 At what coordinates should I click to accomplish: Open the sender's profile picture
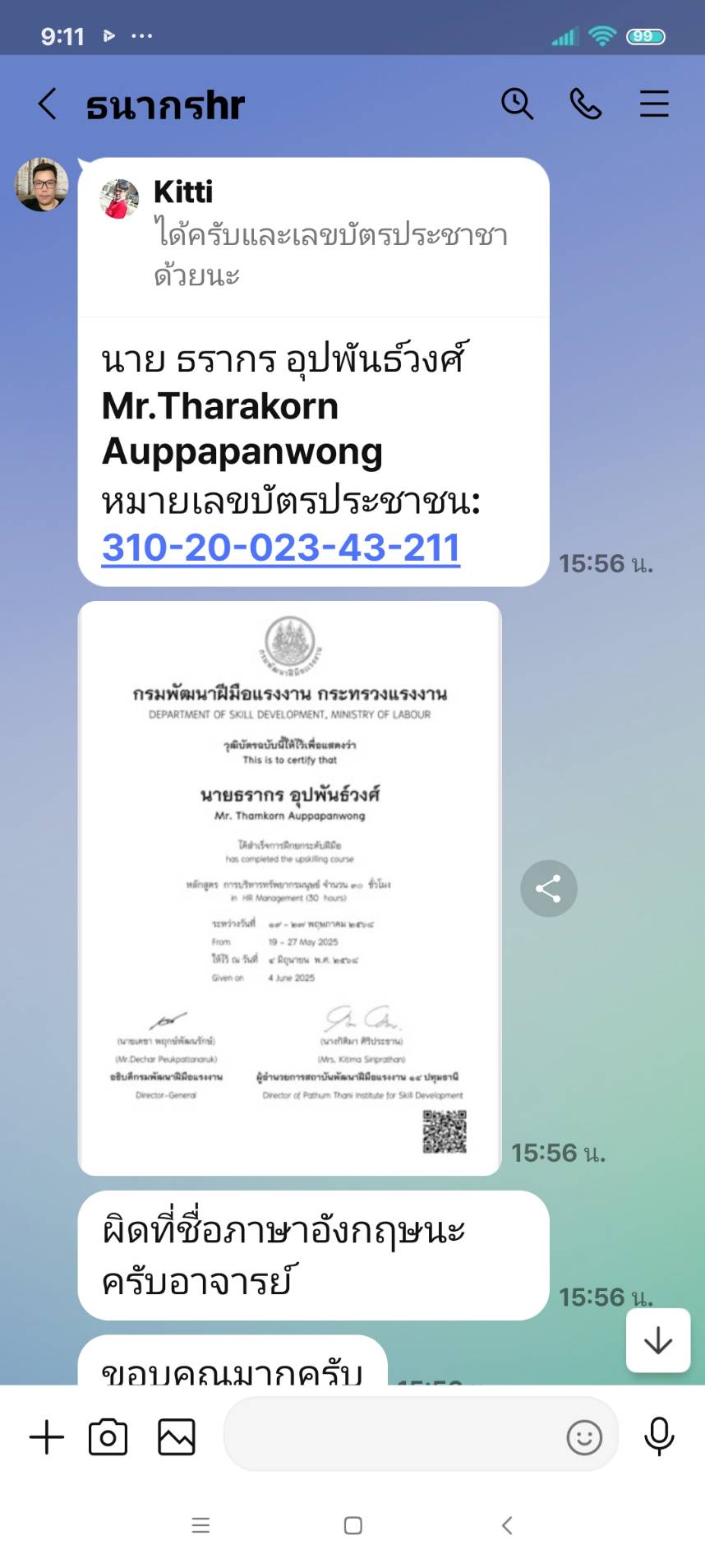41,184
